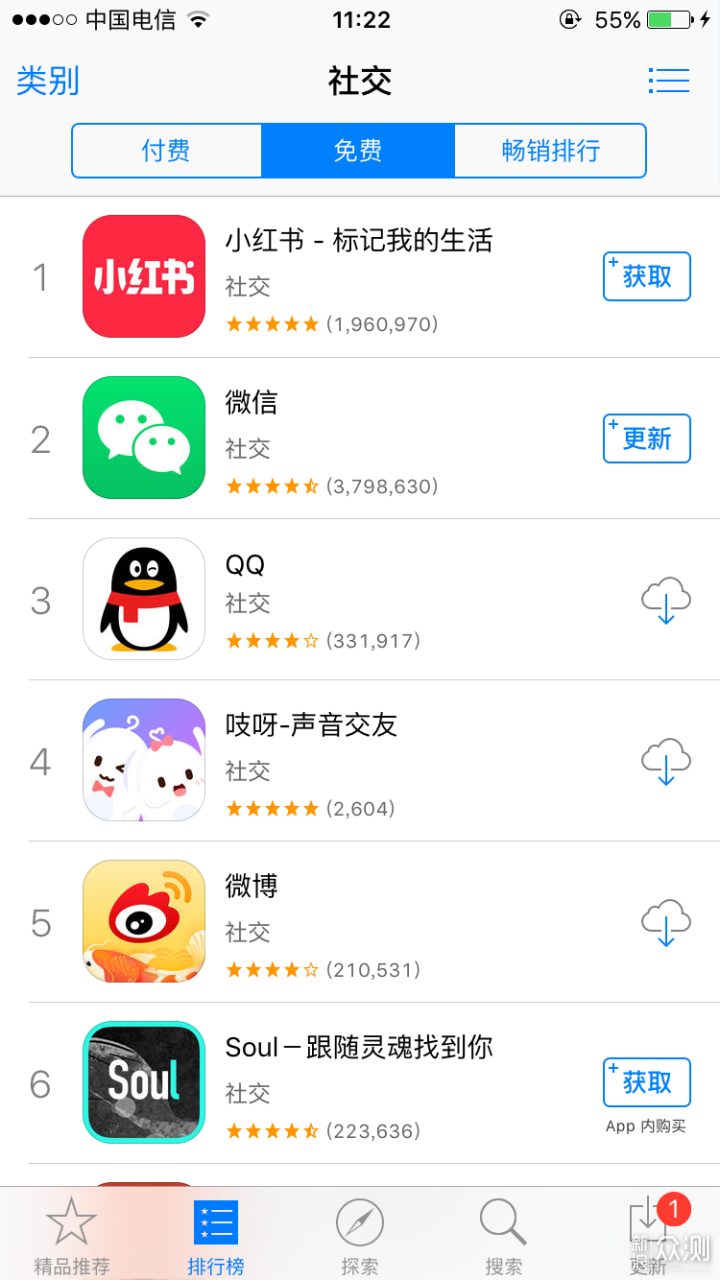The image size is (720, 1280).
Task: Tap the 微信 app icon
Action: pyautogui.click(x=143, y=438)
